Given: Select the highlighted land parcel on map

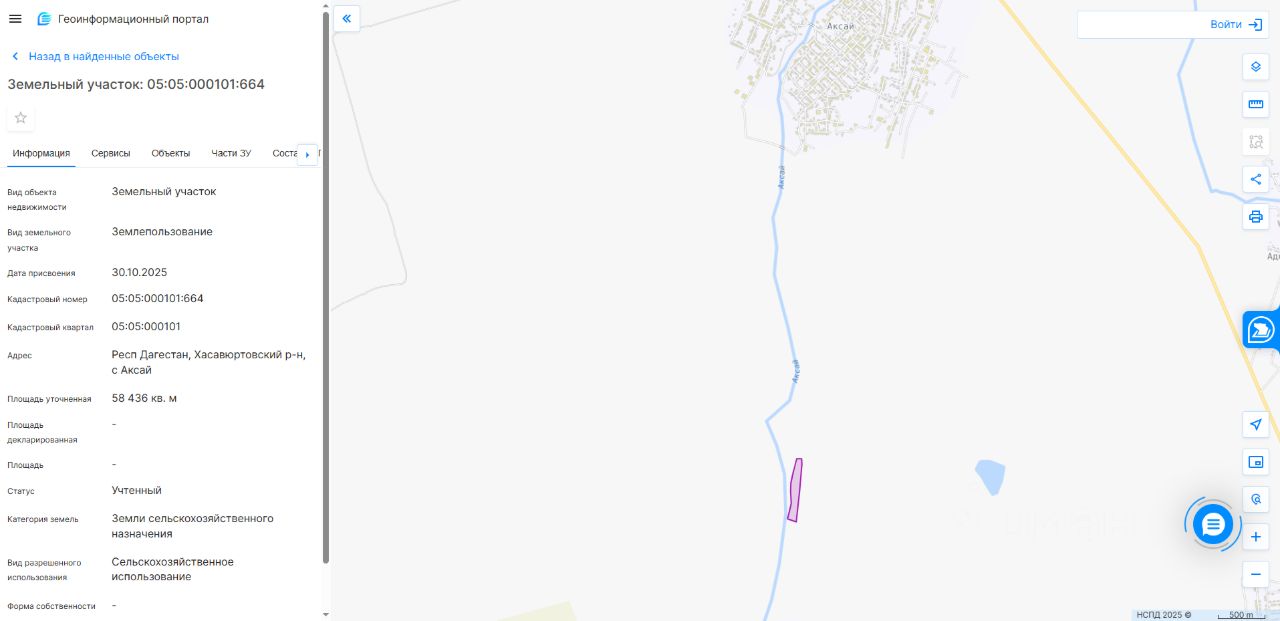Looking at the screenshot, I should (x=794, y=492).
